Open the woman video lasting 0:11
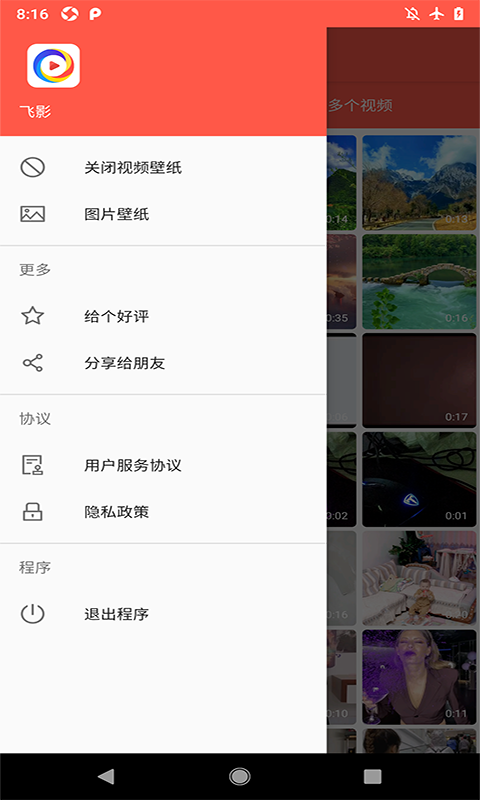This screenshot has width=480, height=800. (419, 677)
